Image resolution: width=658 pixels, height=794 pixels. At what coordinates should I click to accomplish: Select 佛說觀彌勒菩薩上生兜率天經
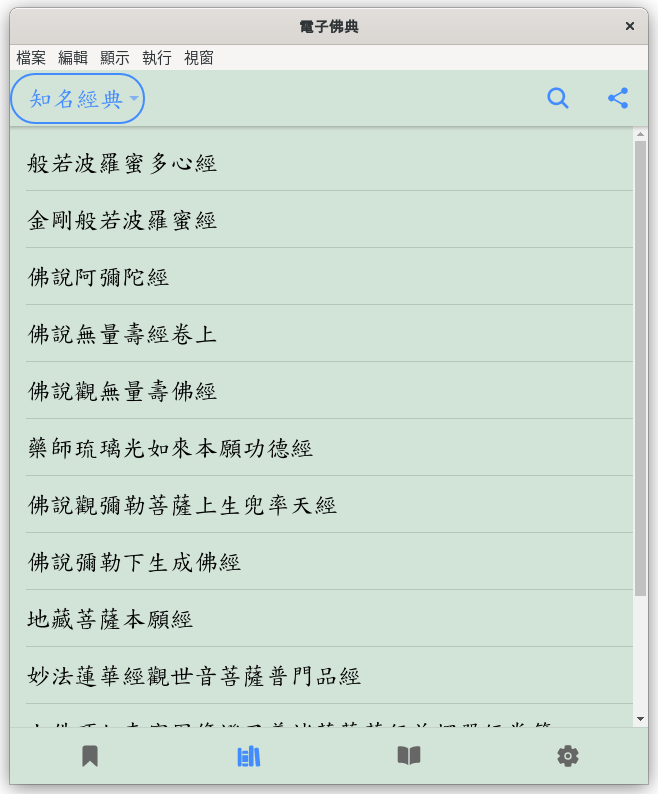point(329,505)
